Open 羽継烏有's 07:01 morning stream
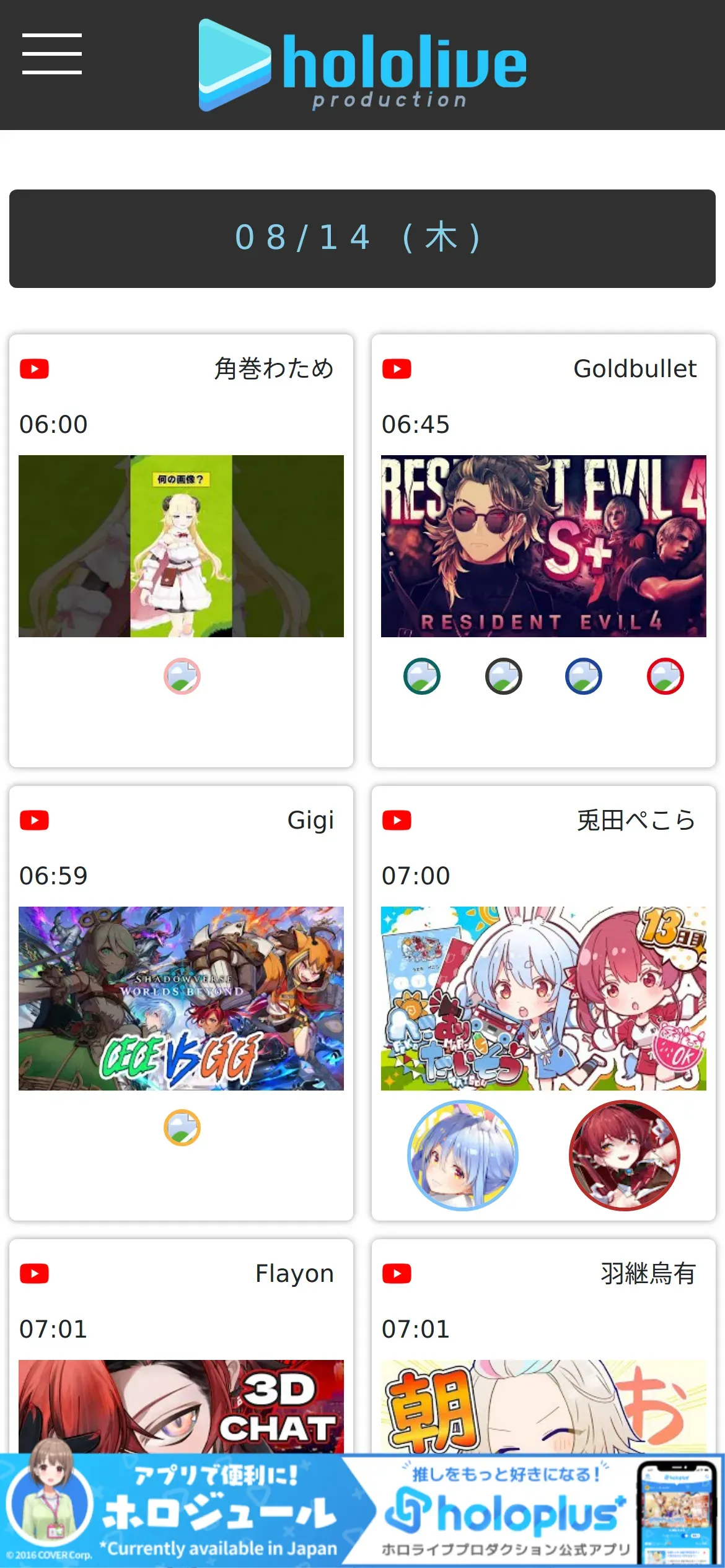This screenshot has width=725, height=1568. point(543,1406)
